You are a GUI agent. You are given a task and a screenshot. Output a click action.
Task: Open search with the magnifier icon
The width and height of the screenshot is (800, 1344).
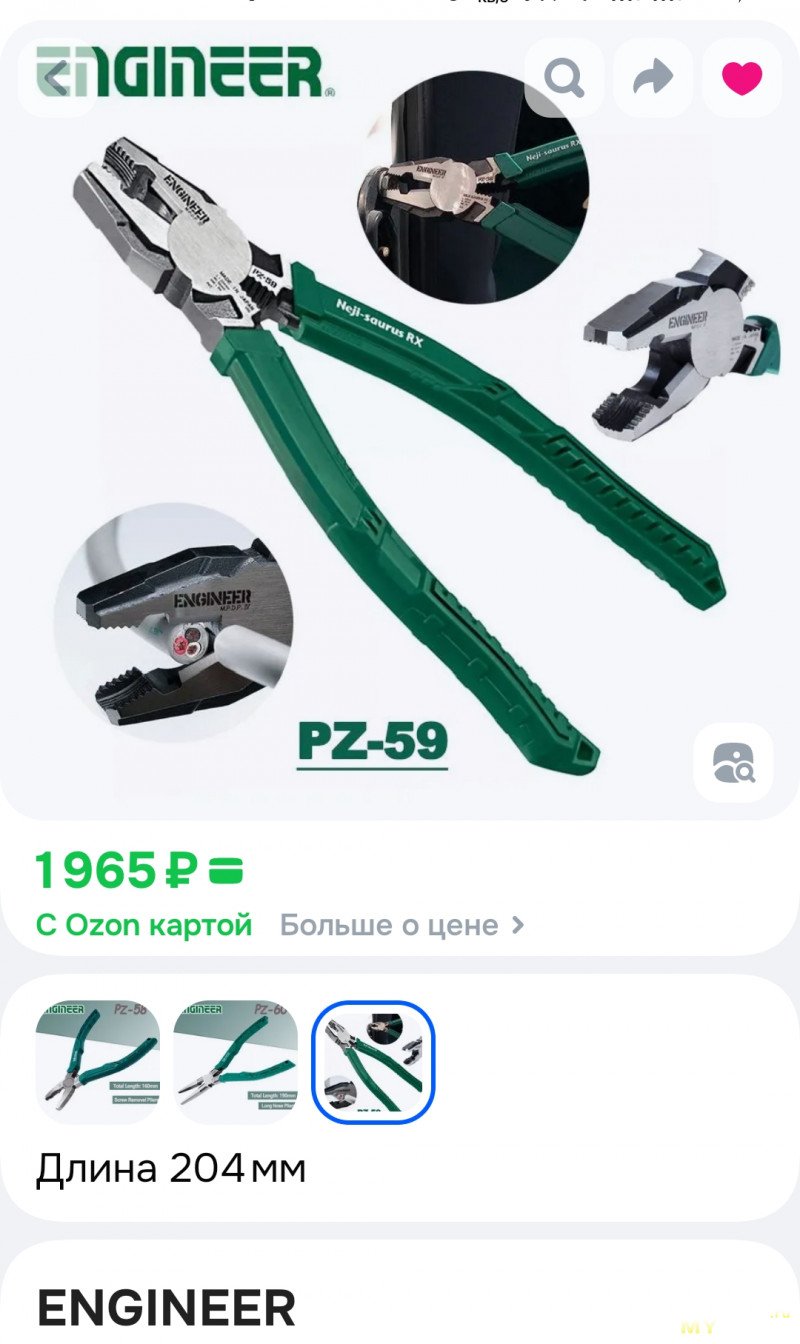(564, 78)
